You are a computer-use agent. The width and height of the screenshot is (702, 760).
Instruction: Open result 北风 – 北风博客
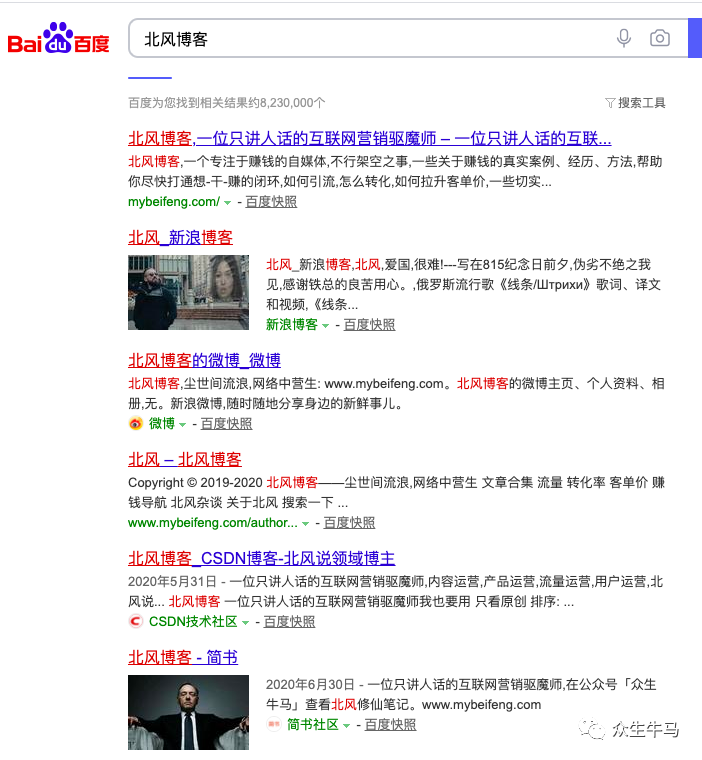185,459
